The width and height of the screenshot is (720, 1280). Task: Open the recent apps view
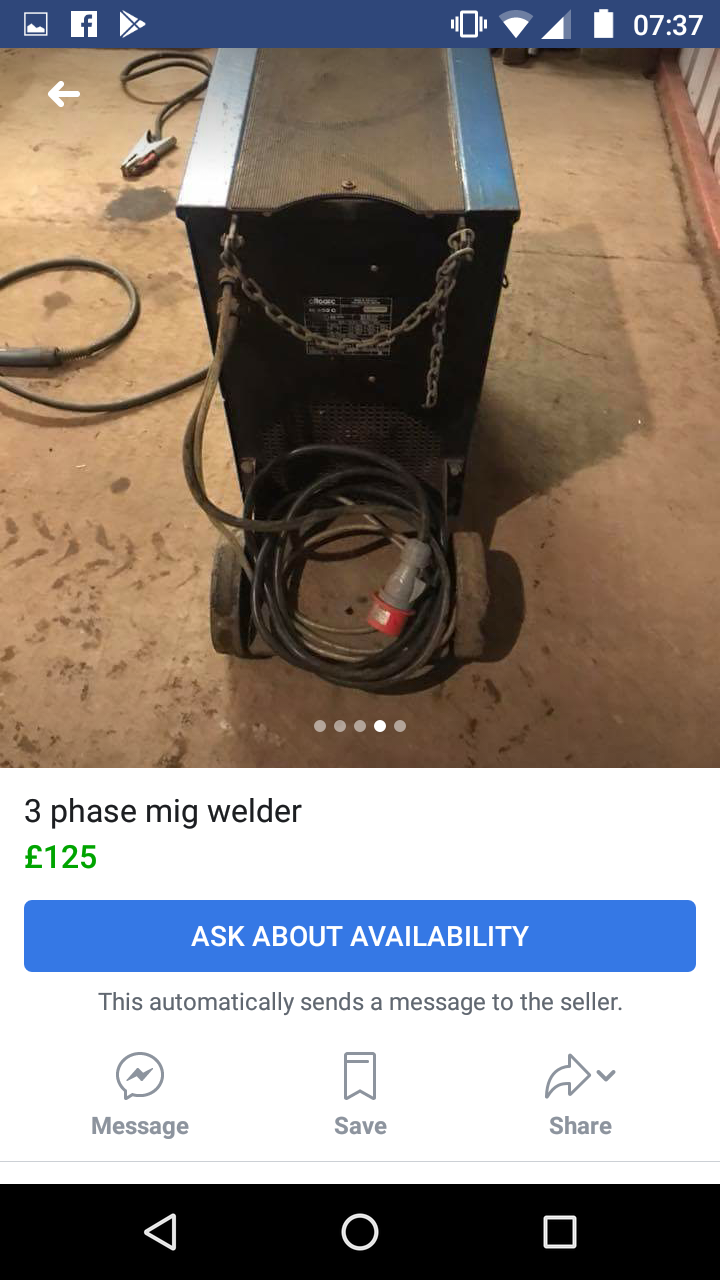pyautogui.click(x=559, y=1232)
